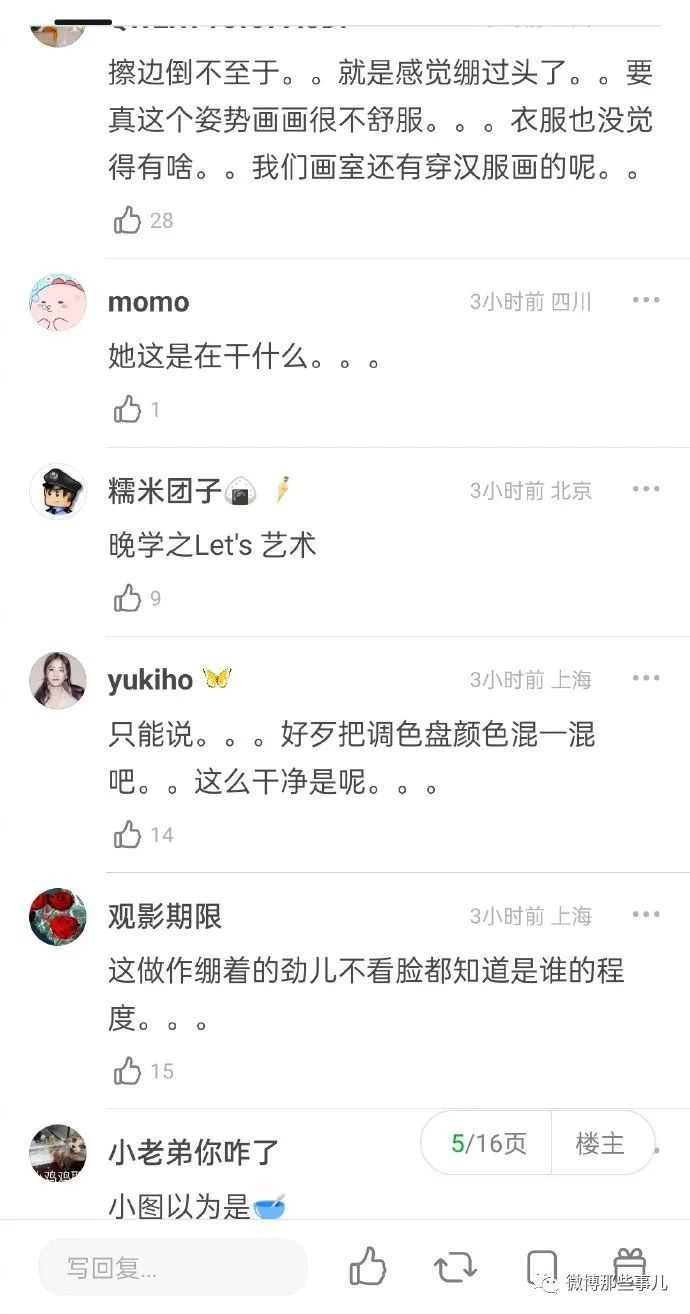
Task: Like the comment with 28 likes
Action: click(128, 220)
